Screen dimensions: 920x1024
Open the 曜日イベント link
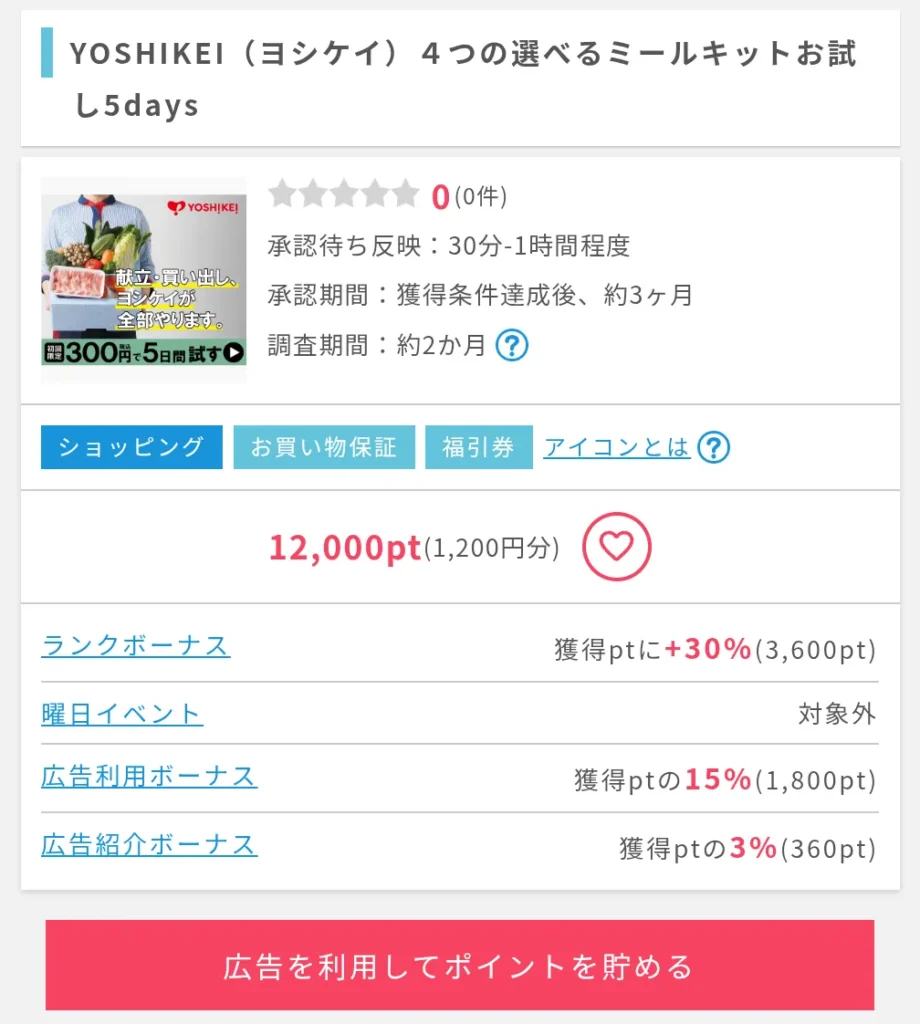click(x=122, y=714)
